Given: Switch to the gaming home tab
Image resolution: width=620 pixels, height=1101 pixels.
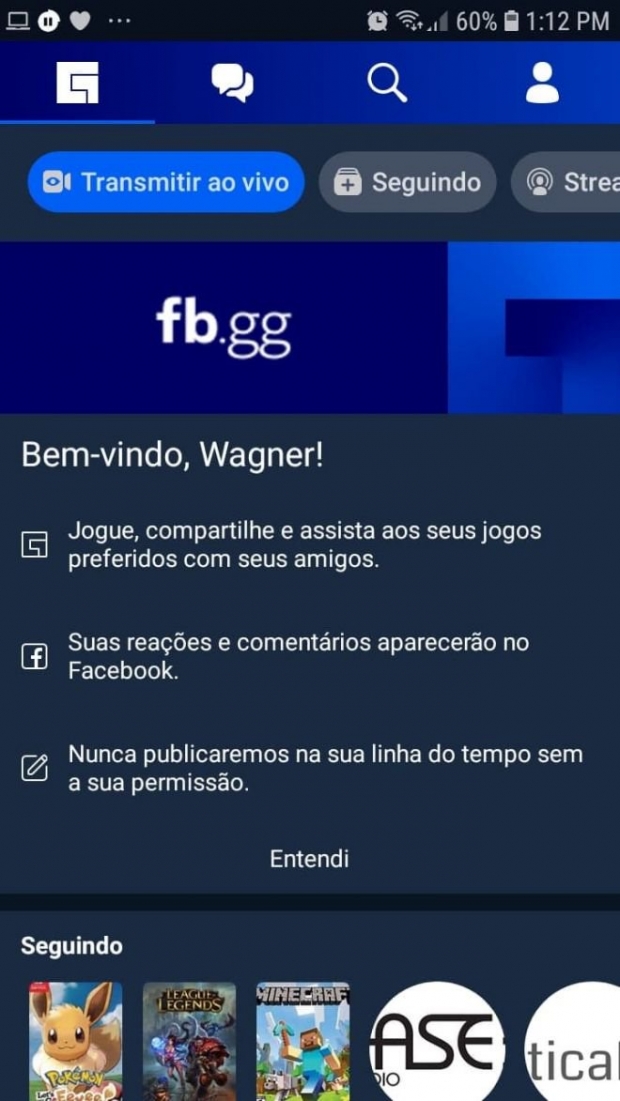Looking at the screenshot, I should 77,83.
